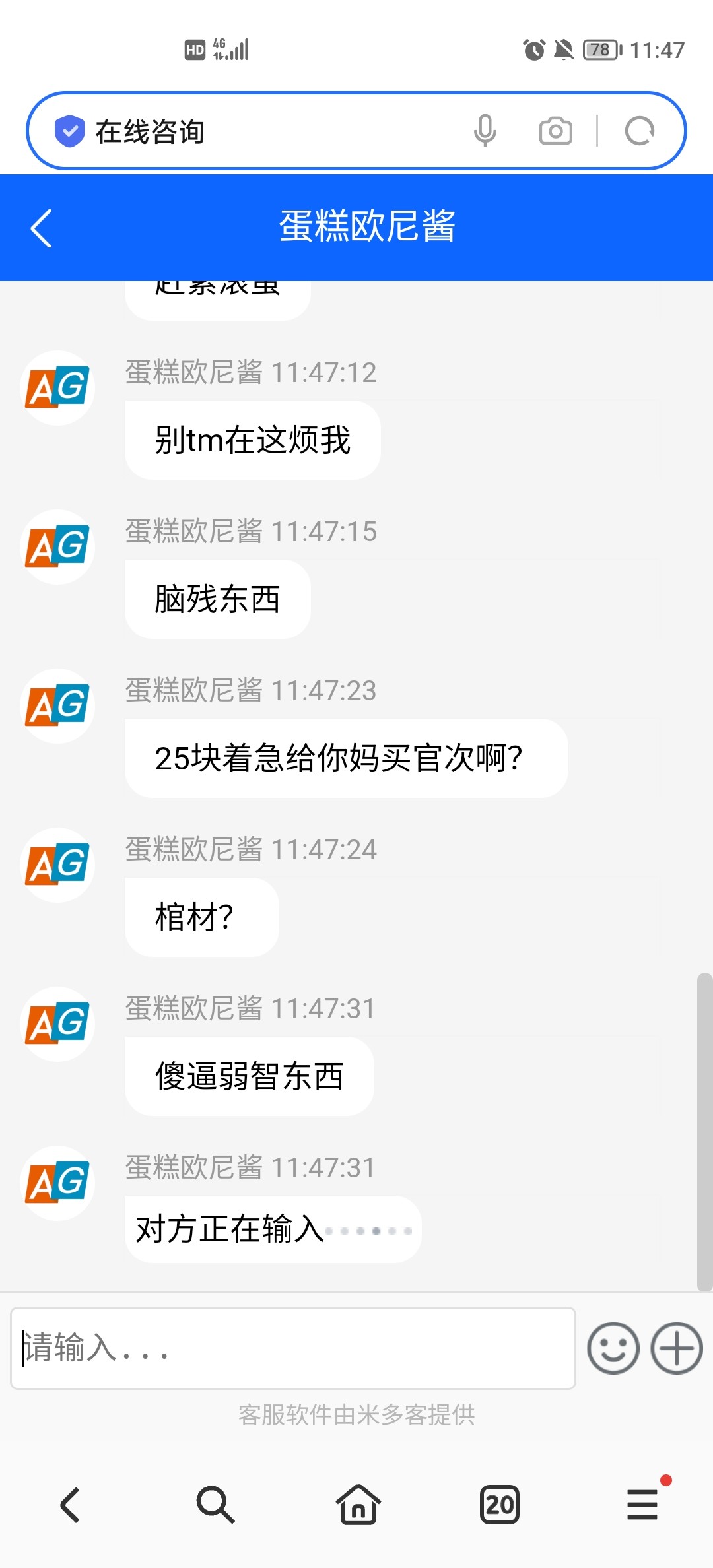Open the plus attachment menu
This screenshot has height=1568, width=713.
(676, 1348)
